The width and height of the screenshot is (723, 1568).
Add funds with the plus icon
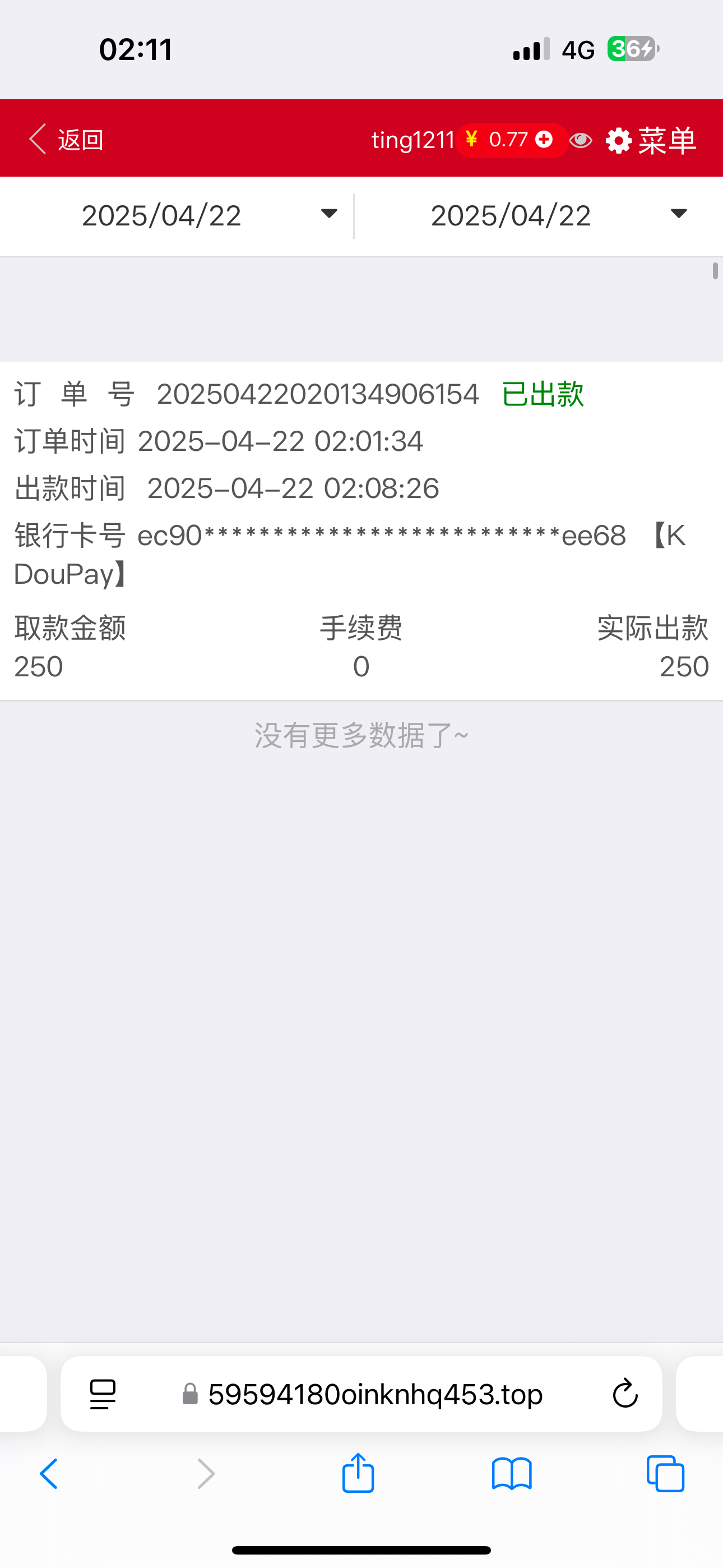coord(544,140)
